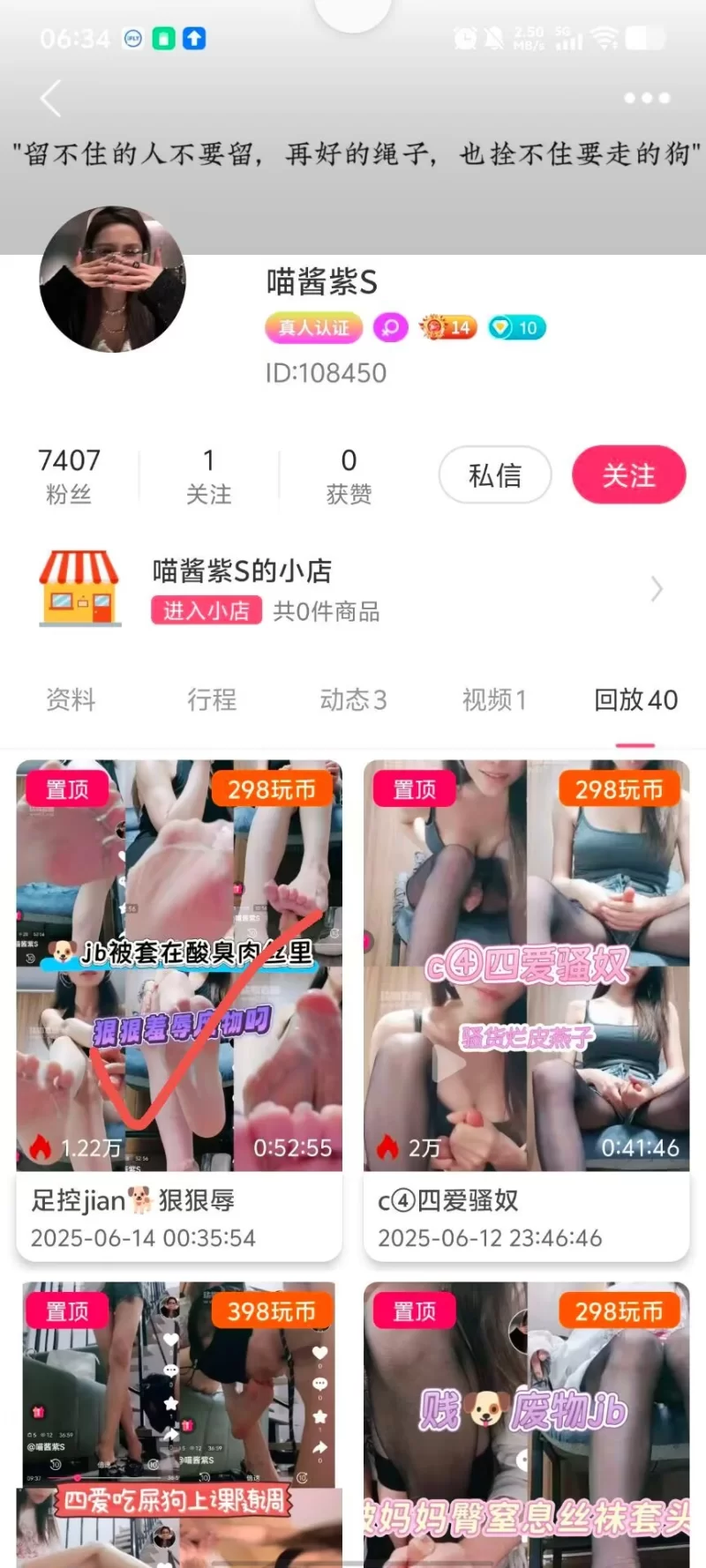Open the pinned 398玩币 replay card
This screenshot has width=706, height=1568.
pos(179,1420)
